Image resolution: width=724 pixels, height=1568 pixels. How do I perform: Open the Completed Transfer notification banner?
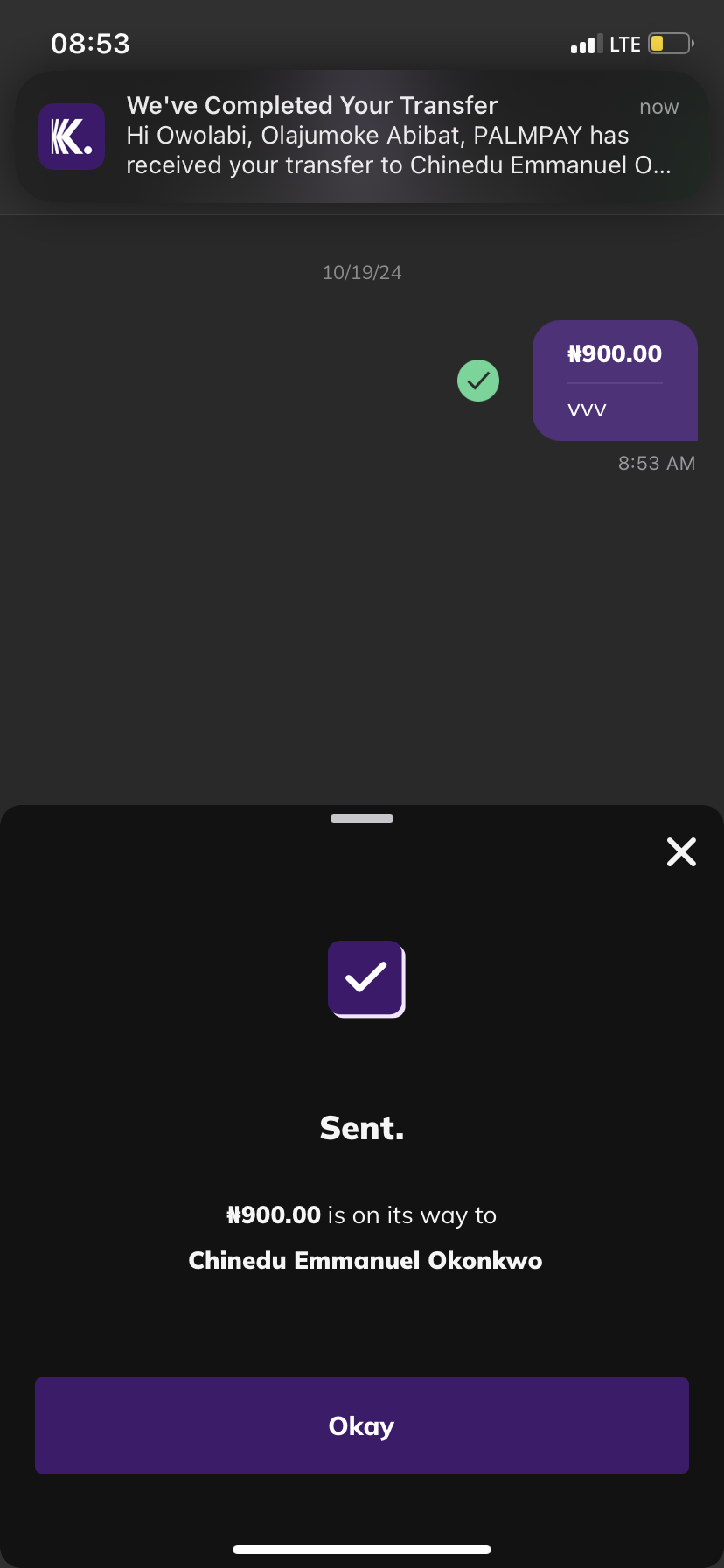click(x=362, y=136)
